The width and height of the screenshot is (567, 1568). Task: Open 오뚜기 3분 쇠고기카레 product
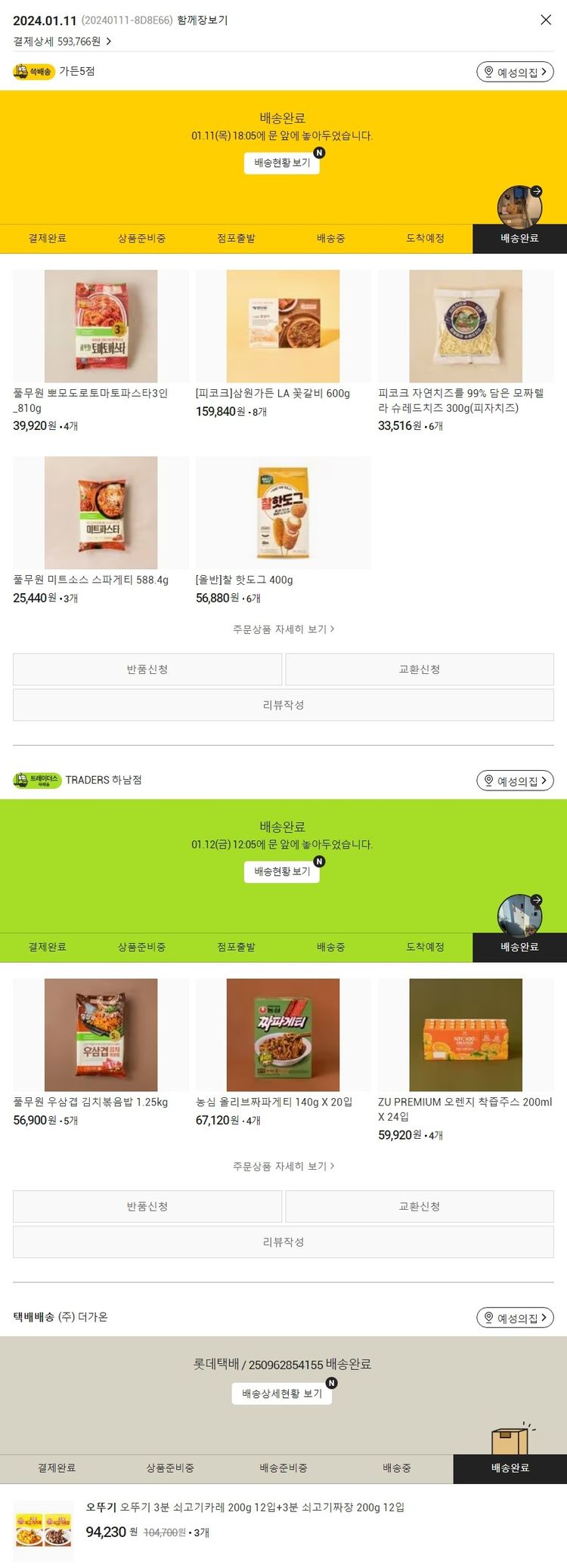pos(245,1508)
